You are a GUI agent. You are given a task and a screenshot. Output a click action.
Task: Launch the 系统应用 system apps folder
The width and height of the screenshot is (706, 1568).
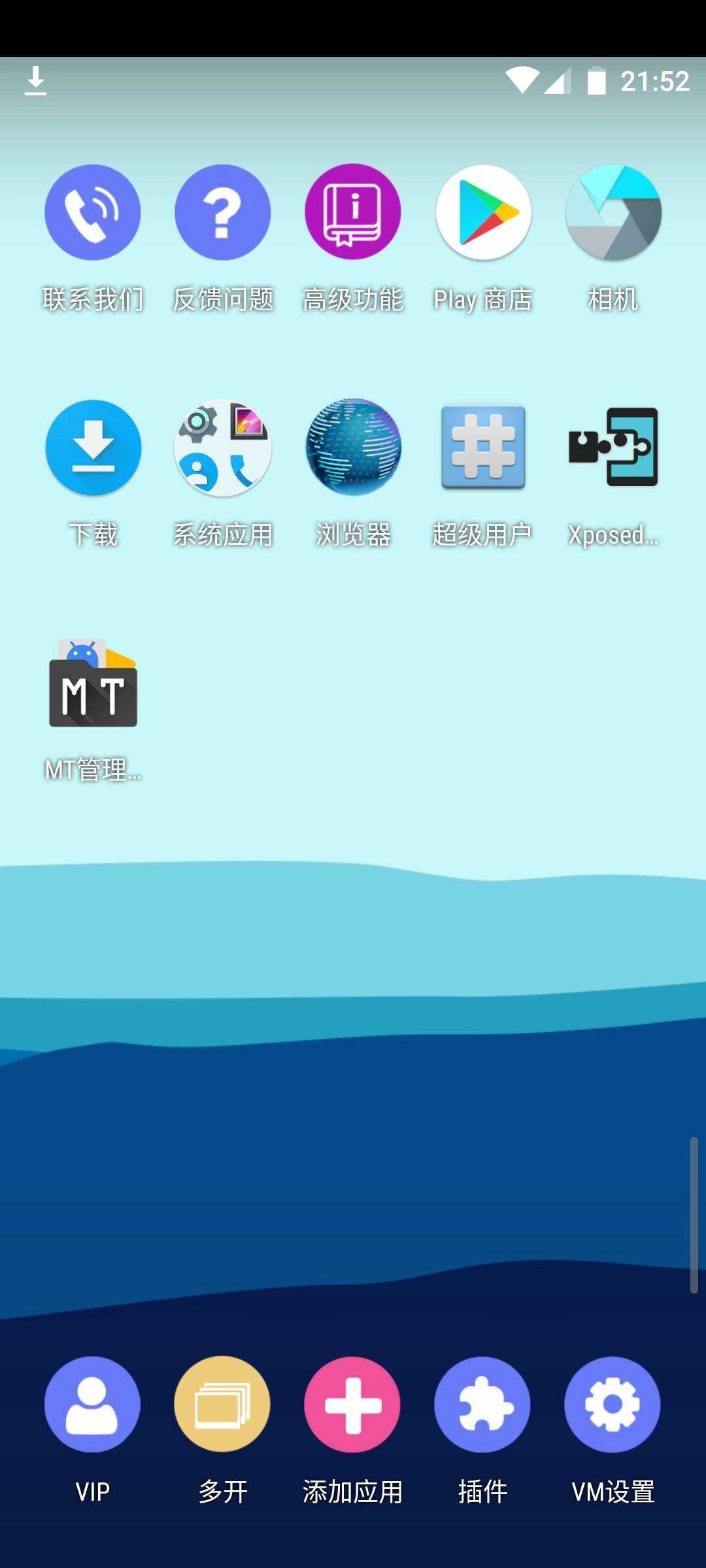(222, 448)
